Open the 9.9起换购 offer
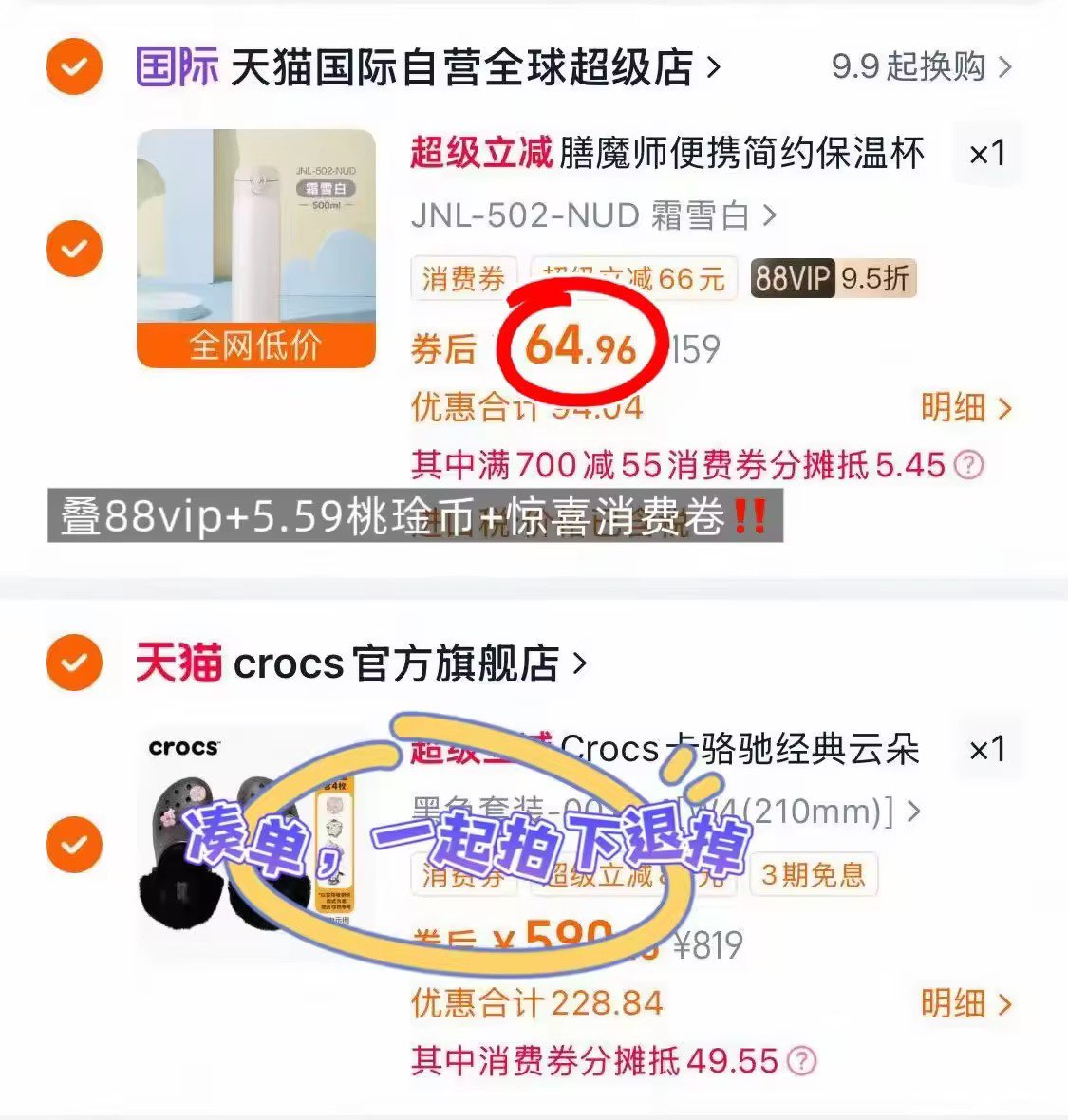Viewport: 1068px width, 1120px height. pos(921,67)
